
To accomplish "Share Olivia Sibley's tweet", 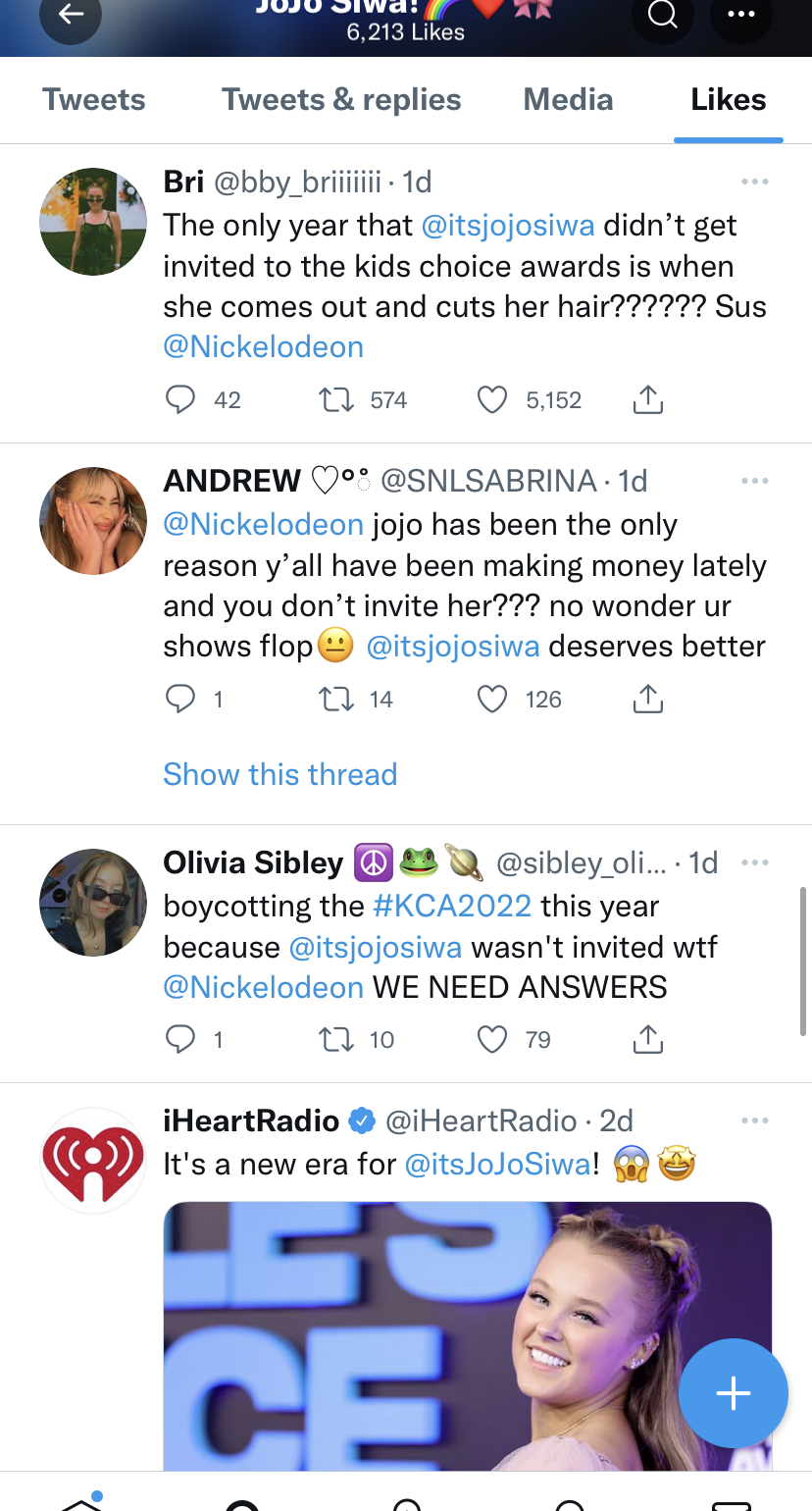I will coord(648,1040).
